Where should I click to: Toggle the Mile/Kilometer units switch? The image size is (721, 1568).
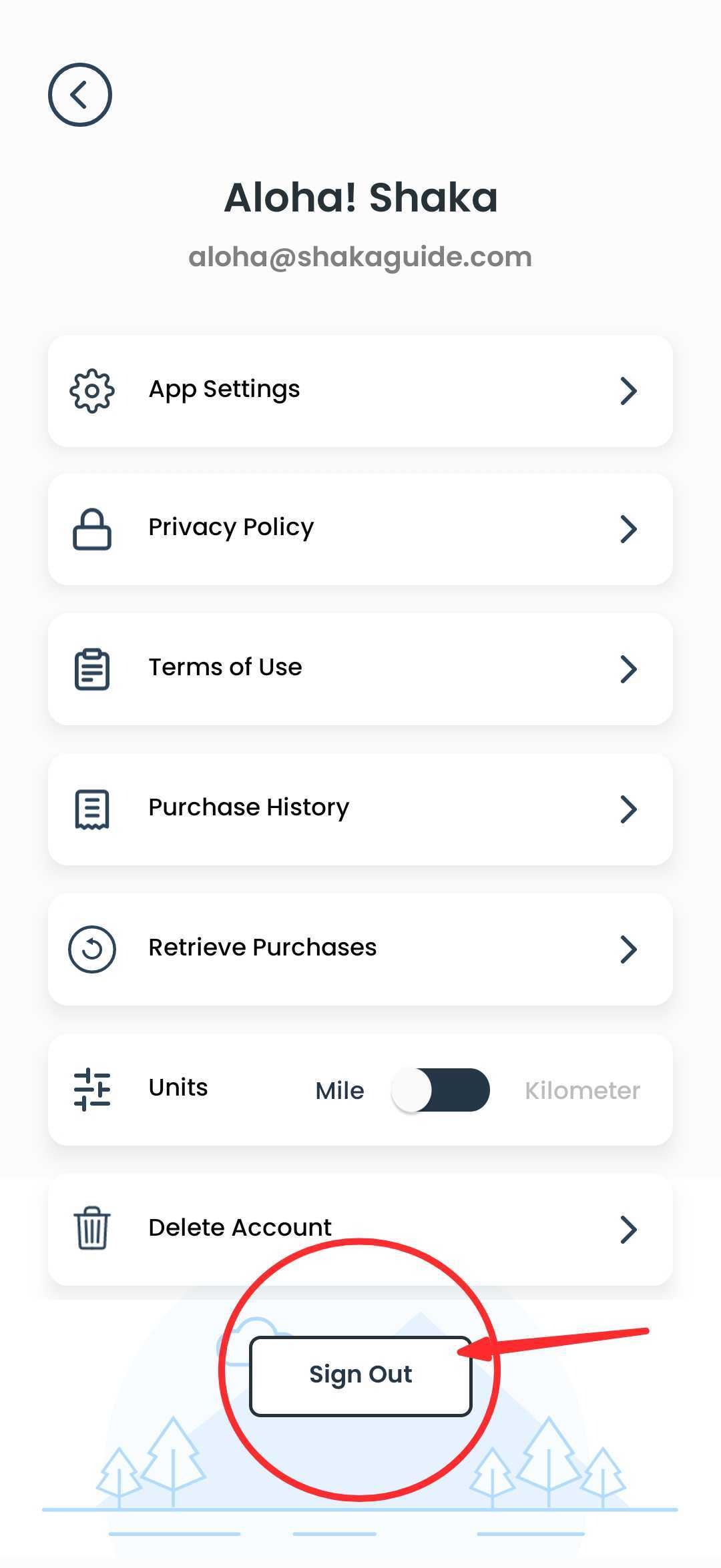(441, 1090)
